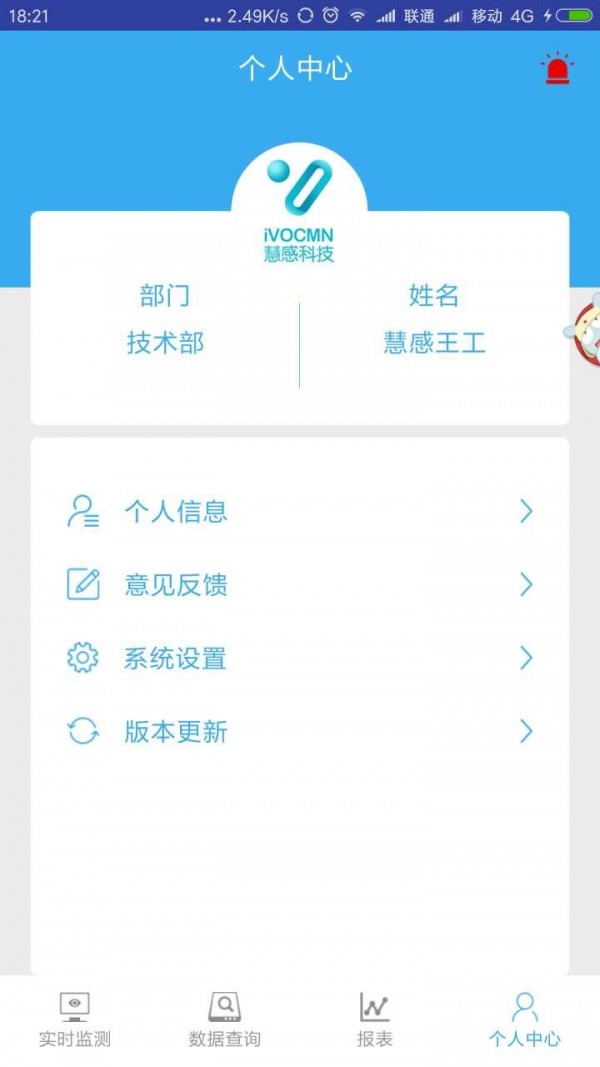The height and width of the screenshot is (1067, 600).
Task: Tap the iVOCMN profile avatar
Action: pos(299,205)
